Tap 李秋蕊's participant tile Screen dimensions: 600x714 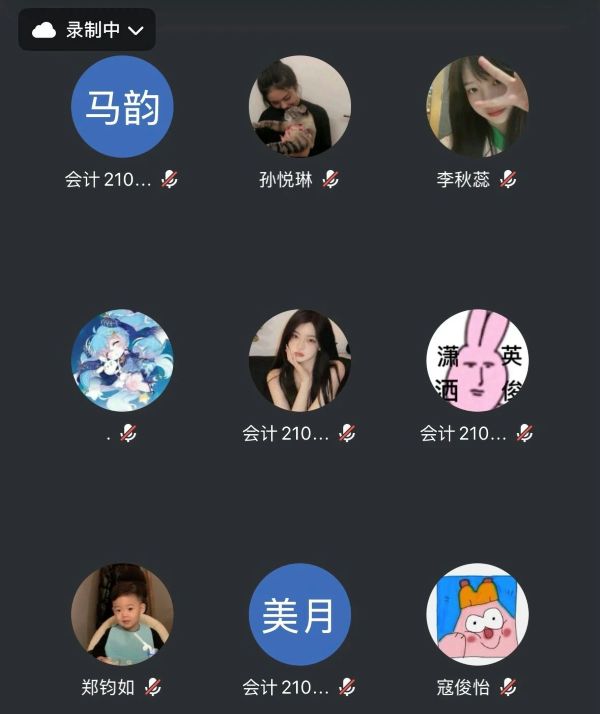coord(477,107)
